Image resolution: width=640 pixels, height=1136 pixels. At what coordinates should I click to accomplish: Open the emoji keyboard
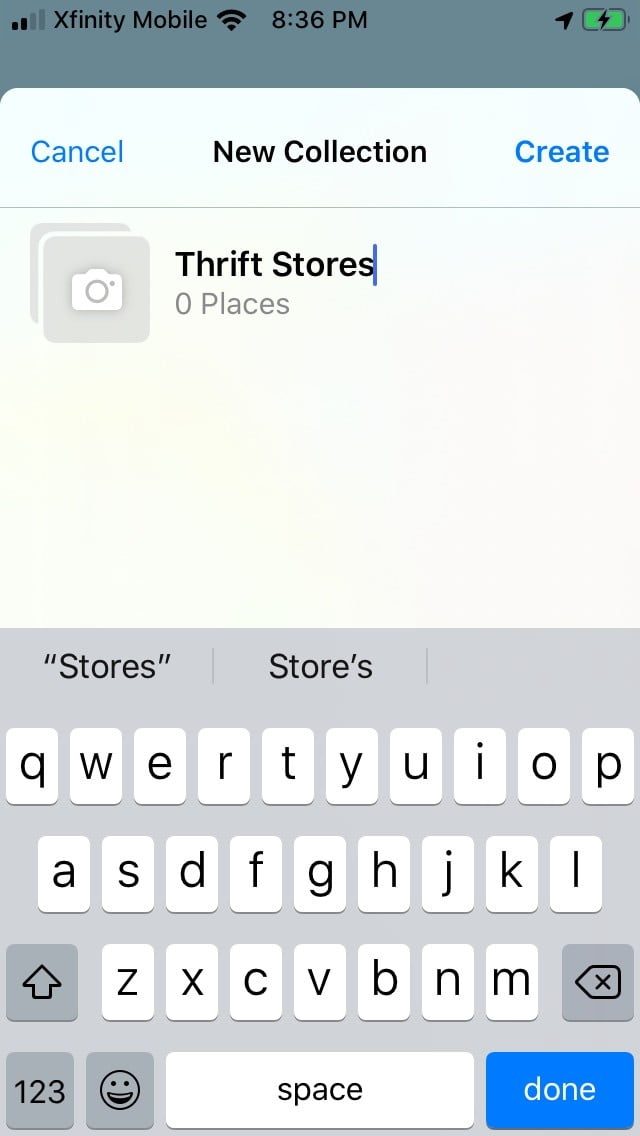point(120,1089)
